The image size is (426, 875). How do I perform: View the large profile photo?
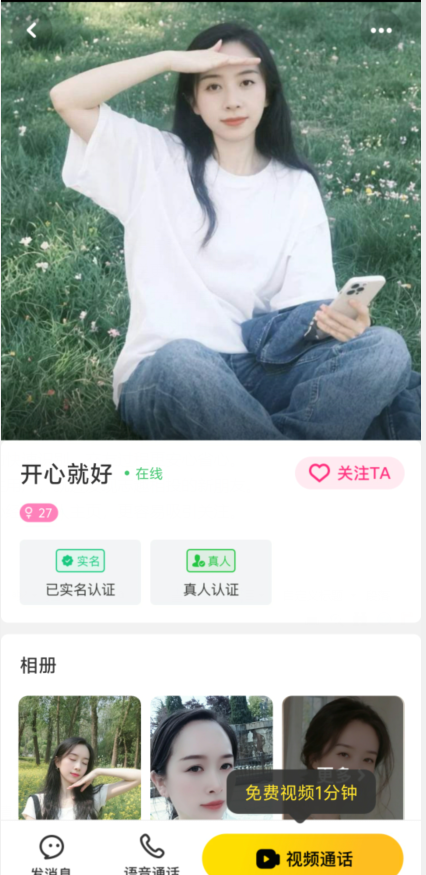tap(211, 221)
